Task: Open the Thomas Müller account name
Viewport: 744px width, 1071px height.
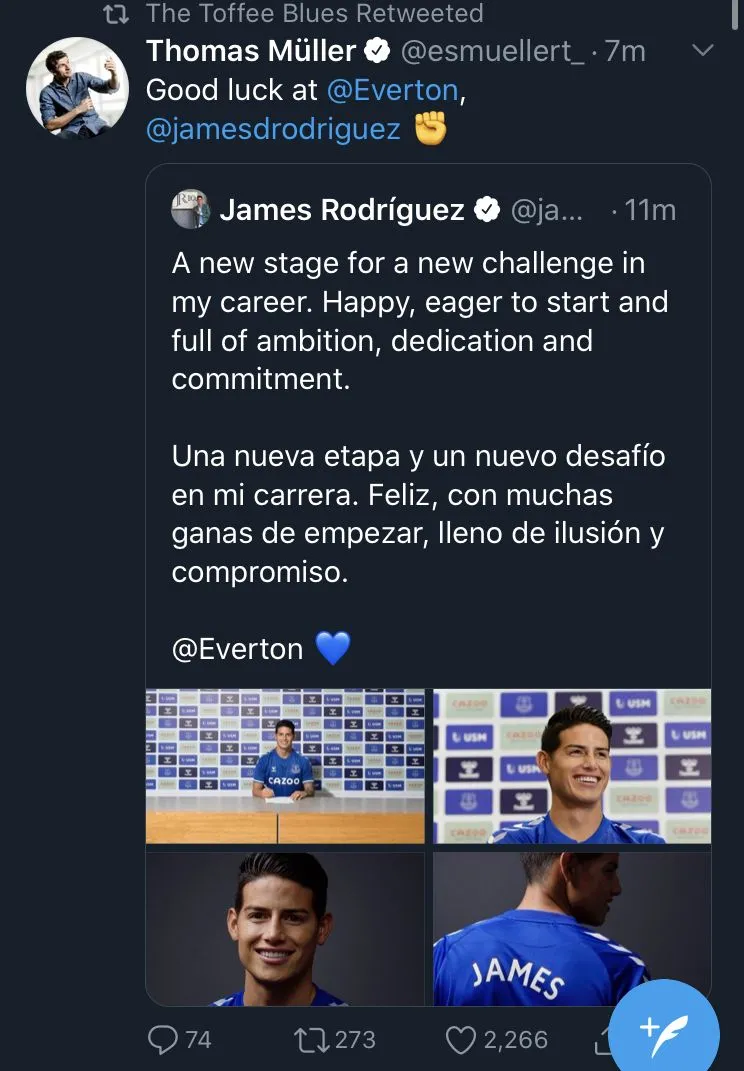Action: coord(250,50)
